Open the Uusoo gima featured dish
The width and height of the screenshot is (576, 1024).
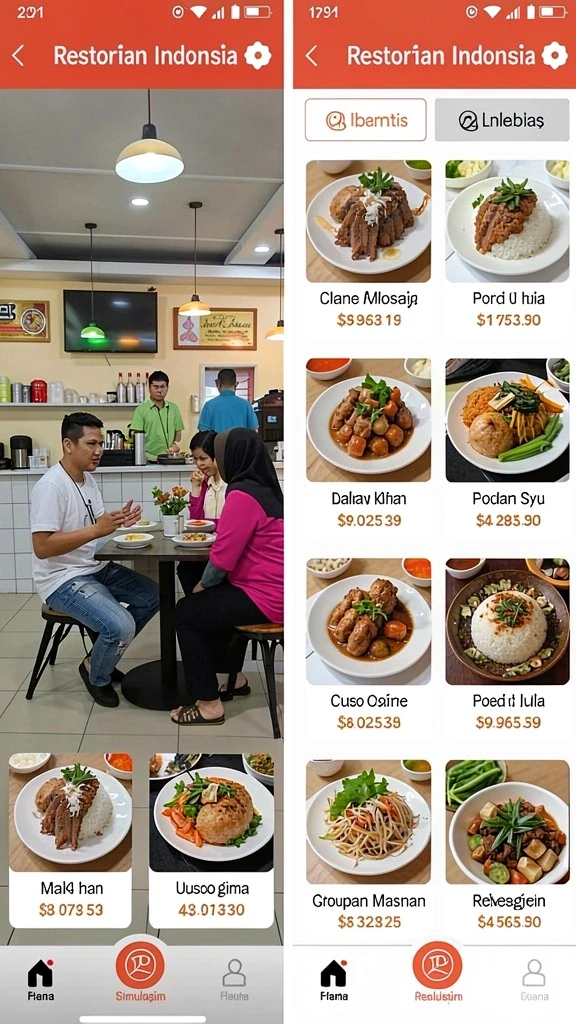click(x=211, y=840)
